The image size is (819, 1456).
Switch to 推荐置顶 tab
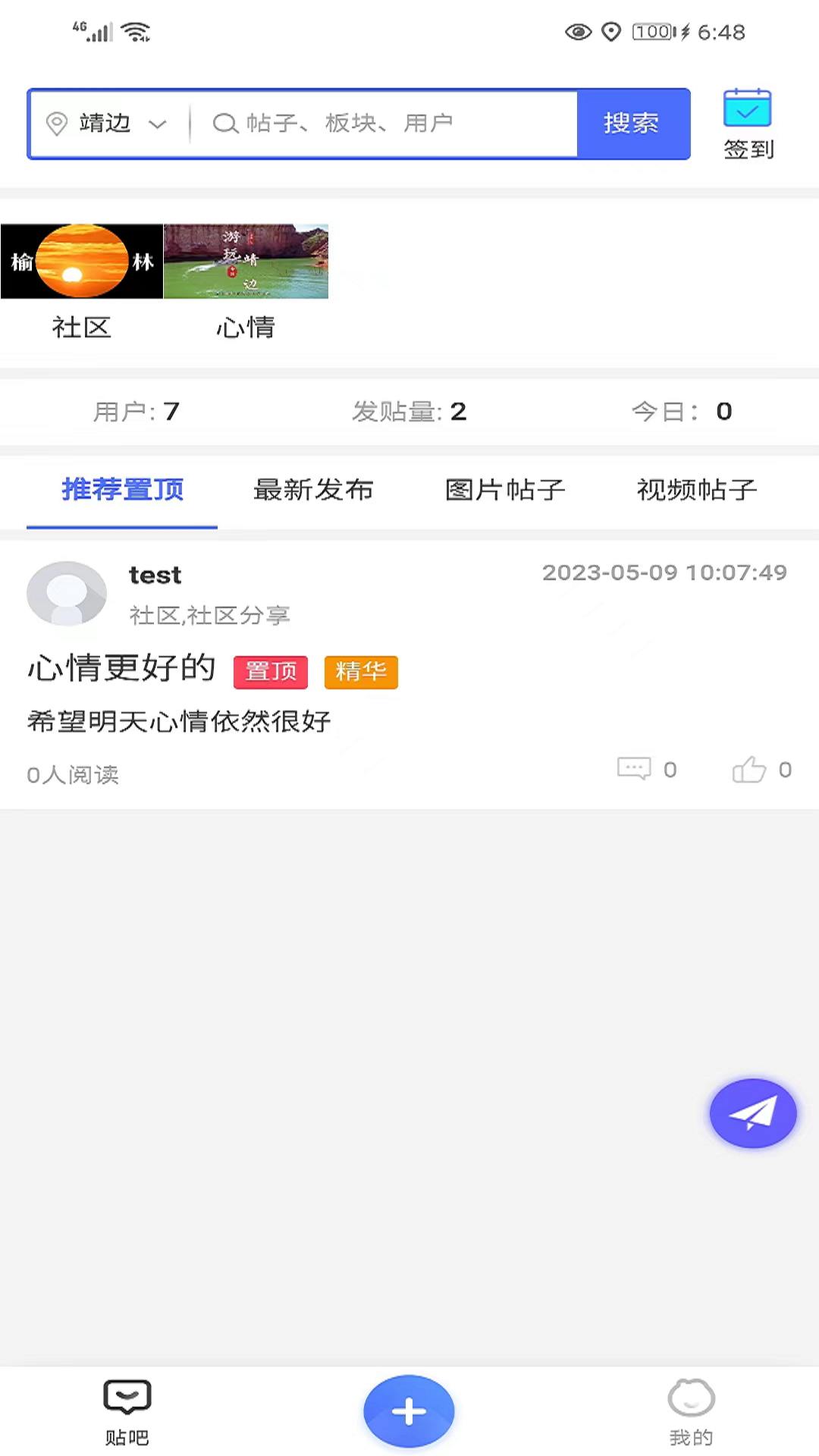point(122,490)
